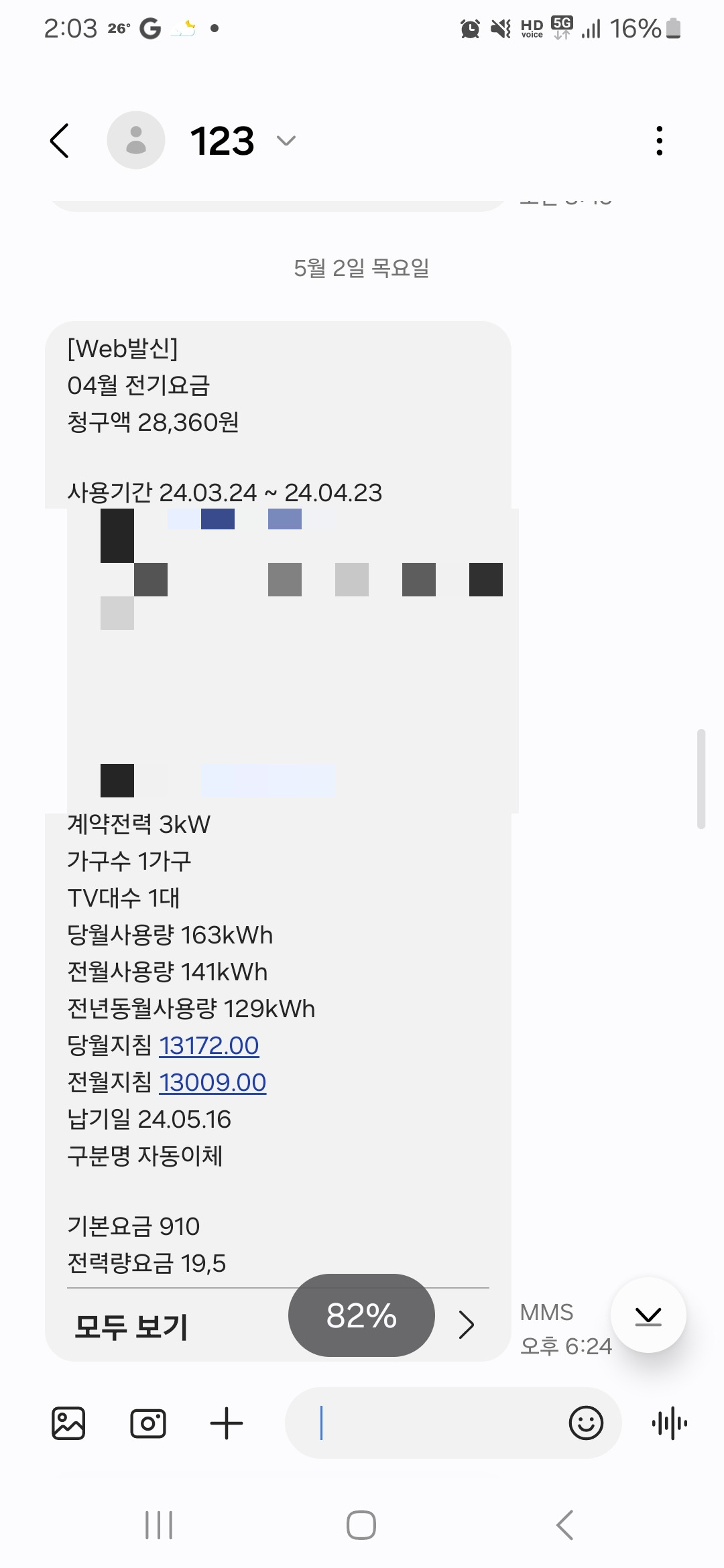The height and width of the screenshot is (1568, 724).
Task: Open the emoji picker
Action: click(585, 1423)
